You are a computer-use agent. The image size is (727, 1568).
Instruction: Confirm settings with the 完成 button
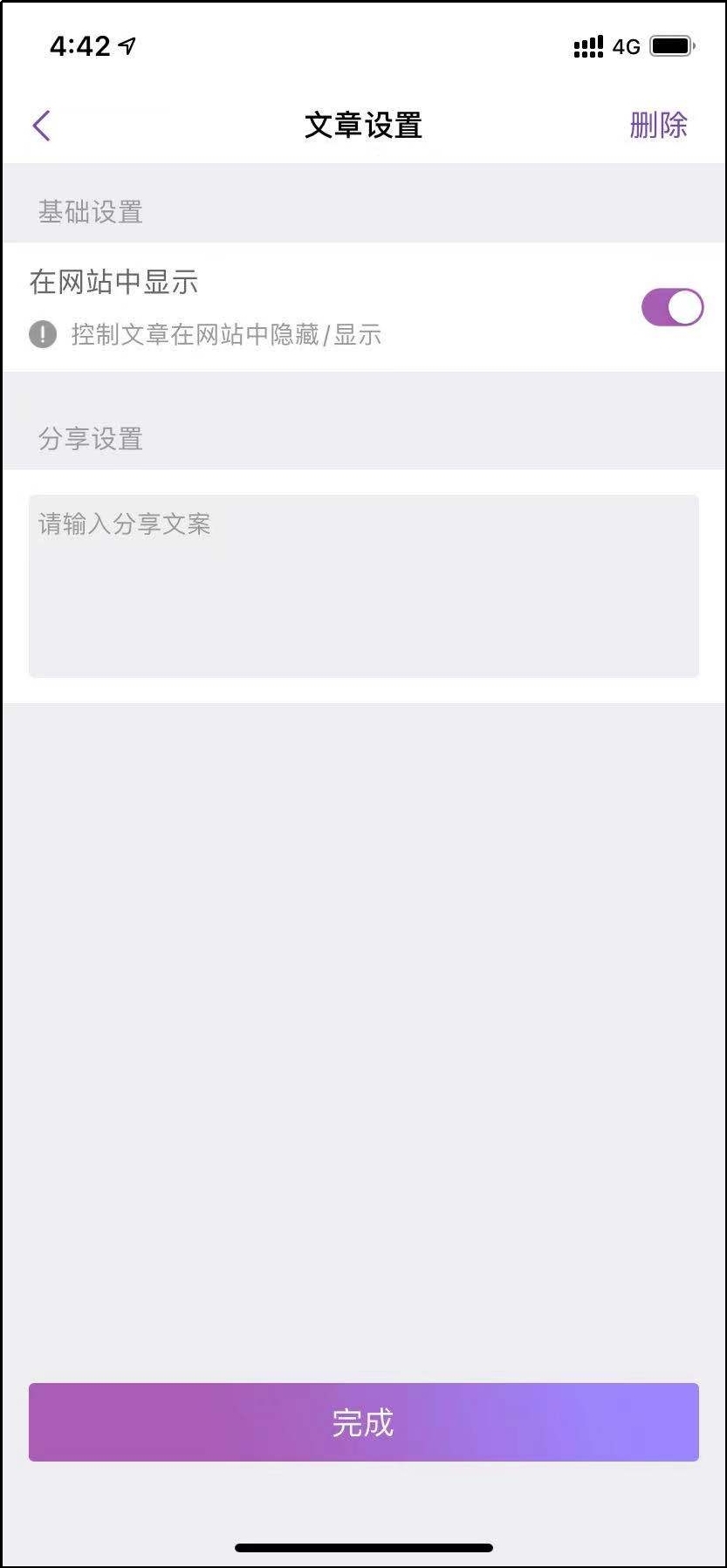[363, 1422]
